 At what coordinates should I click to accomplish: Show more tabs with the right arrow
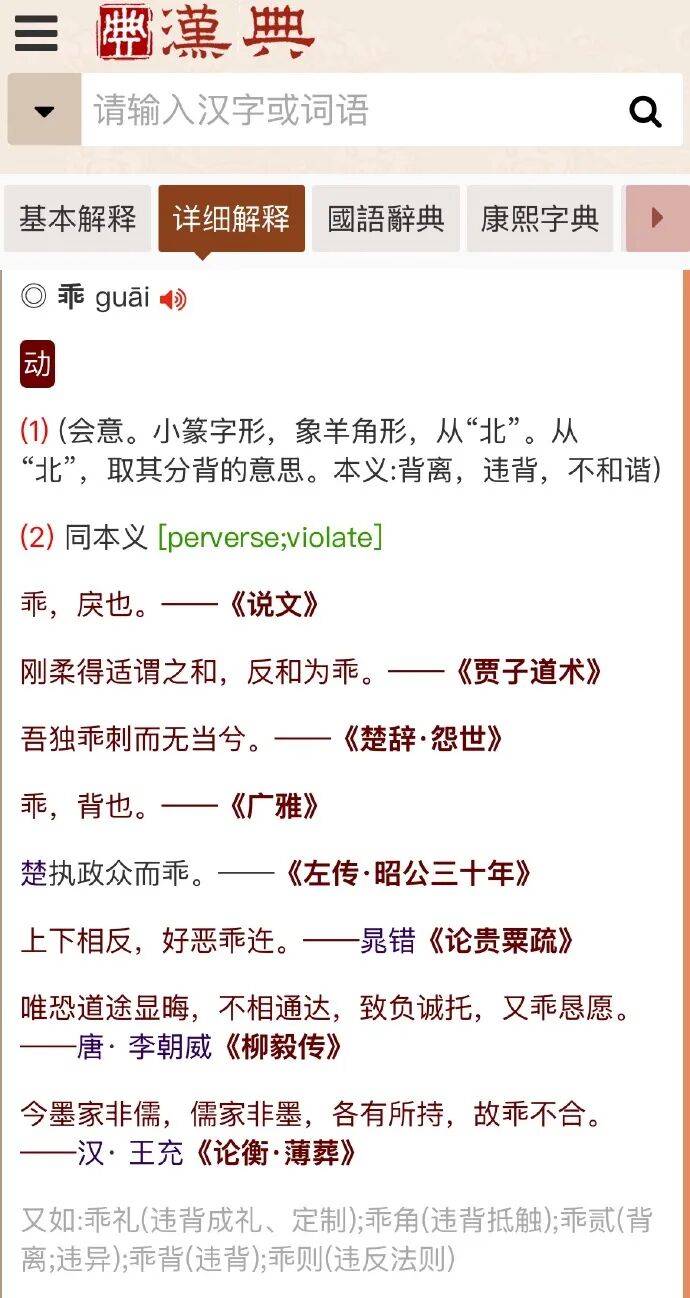coord(656,218)
